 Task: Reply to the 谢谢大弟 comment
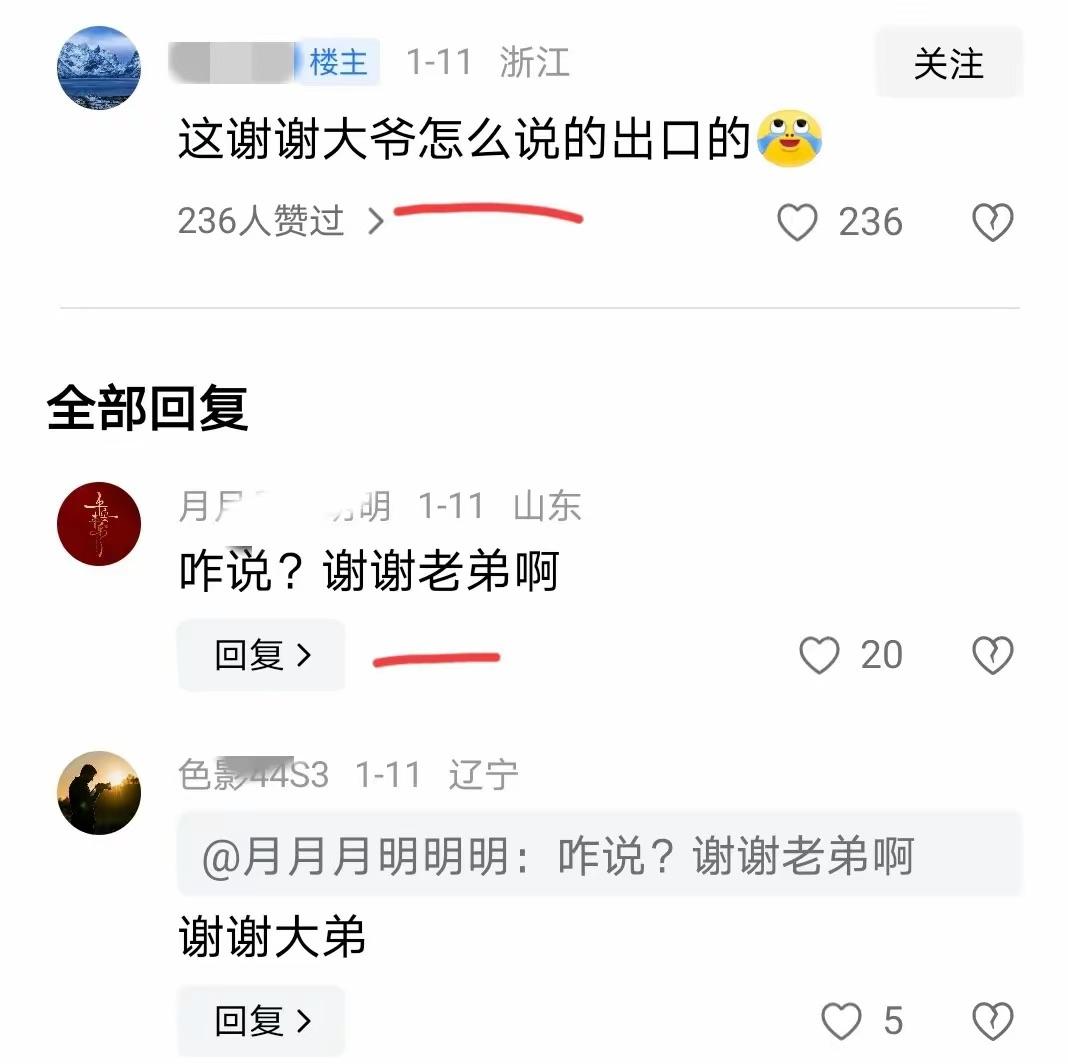pyautogui.click(x=262, y=1021)
